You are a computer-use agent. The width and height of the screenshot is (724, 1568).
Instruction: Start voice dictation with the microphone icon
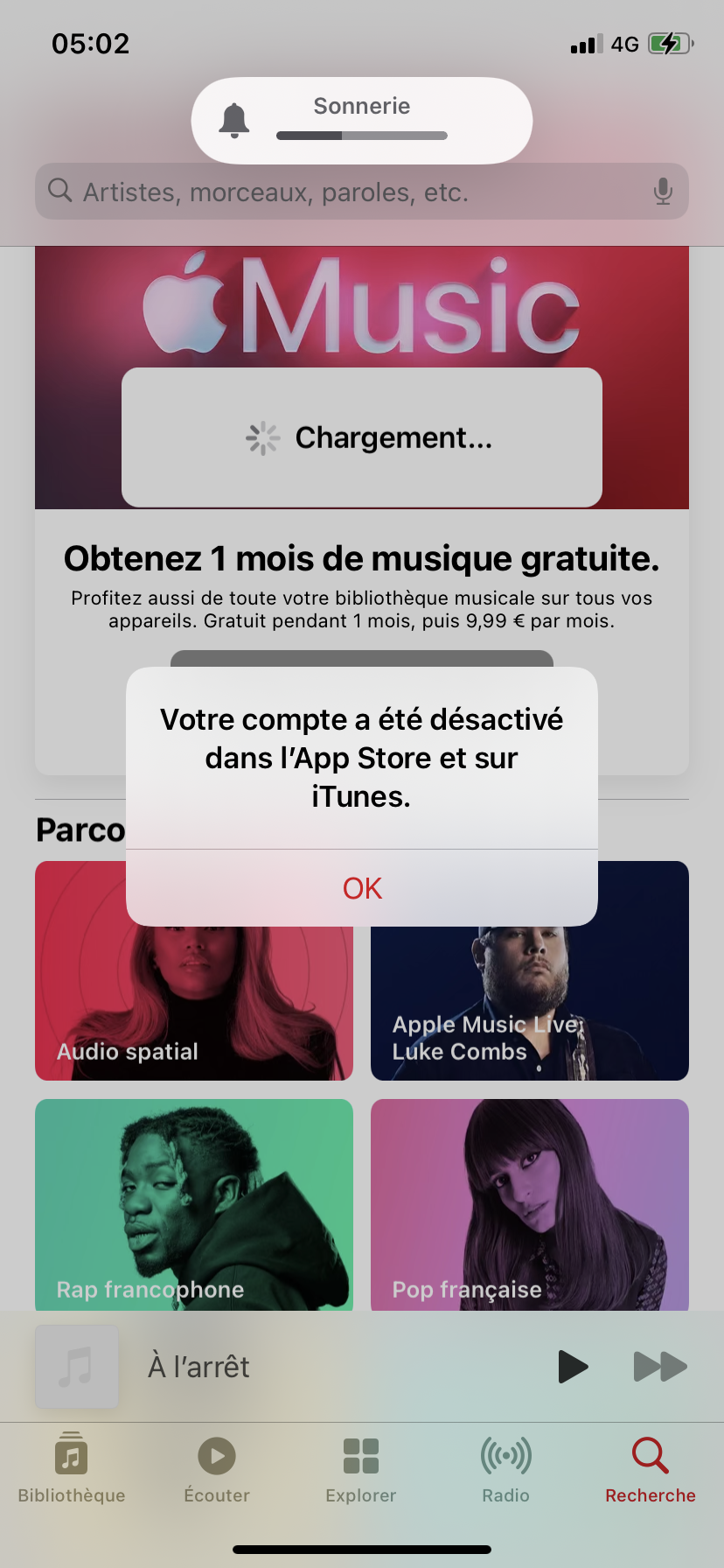pos(663,192)
